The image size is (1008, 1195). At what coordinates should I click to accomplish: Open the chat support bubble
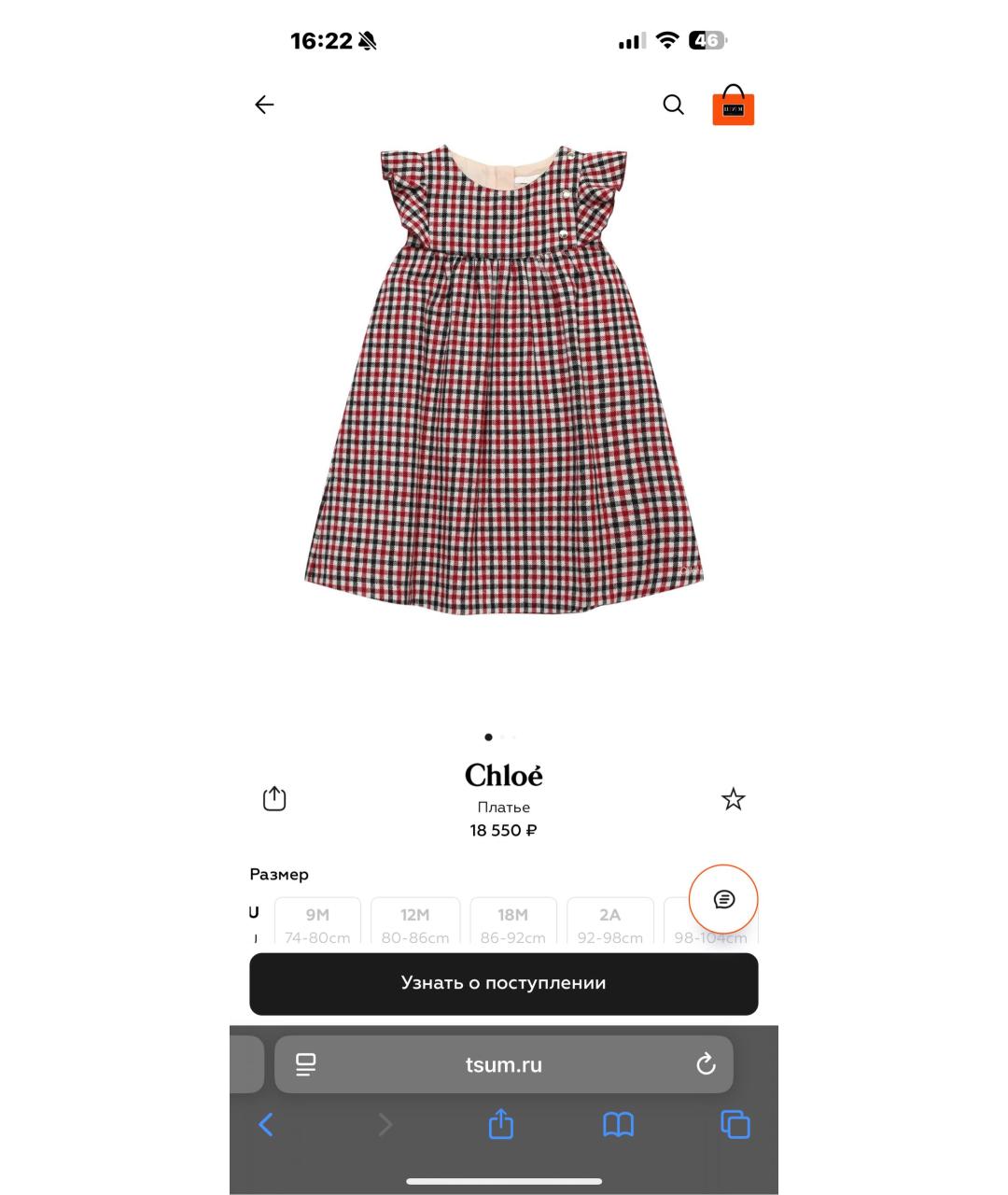pos(723,899)
